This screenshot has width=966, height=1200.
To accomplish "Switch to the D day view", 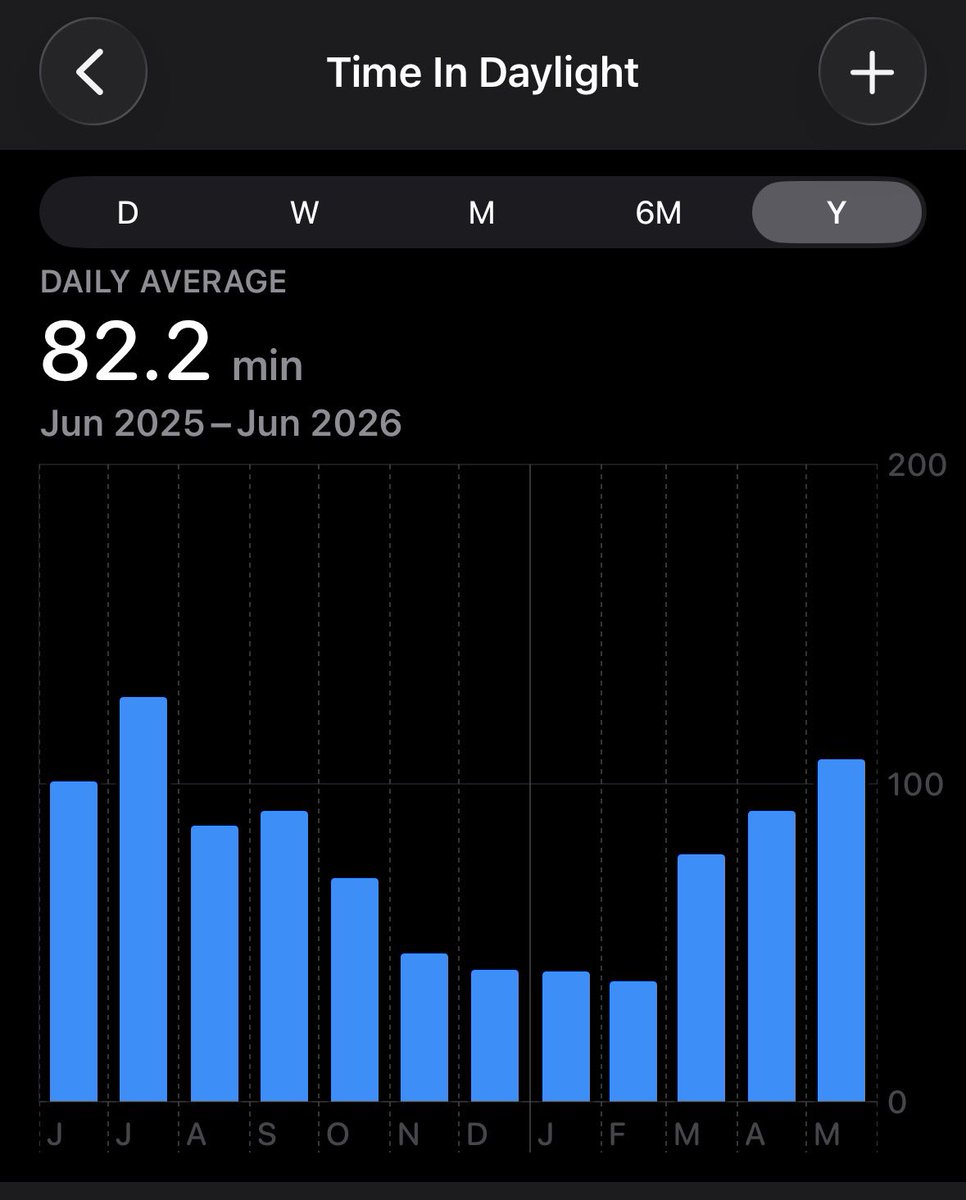I will pyautogui.click(x=128, y=213).
